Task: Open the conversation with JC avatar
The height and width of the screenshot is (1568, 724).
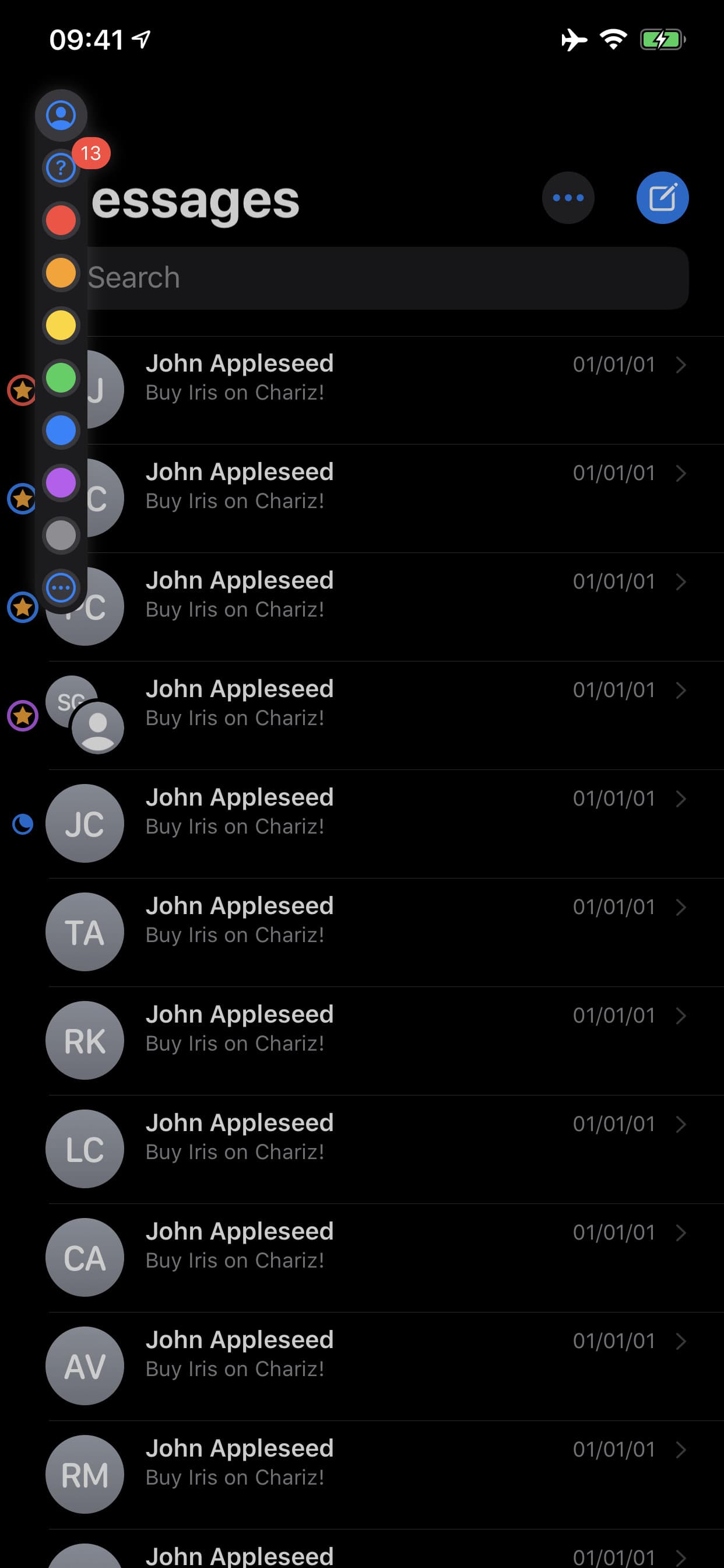Action: 386,824
